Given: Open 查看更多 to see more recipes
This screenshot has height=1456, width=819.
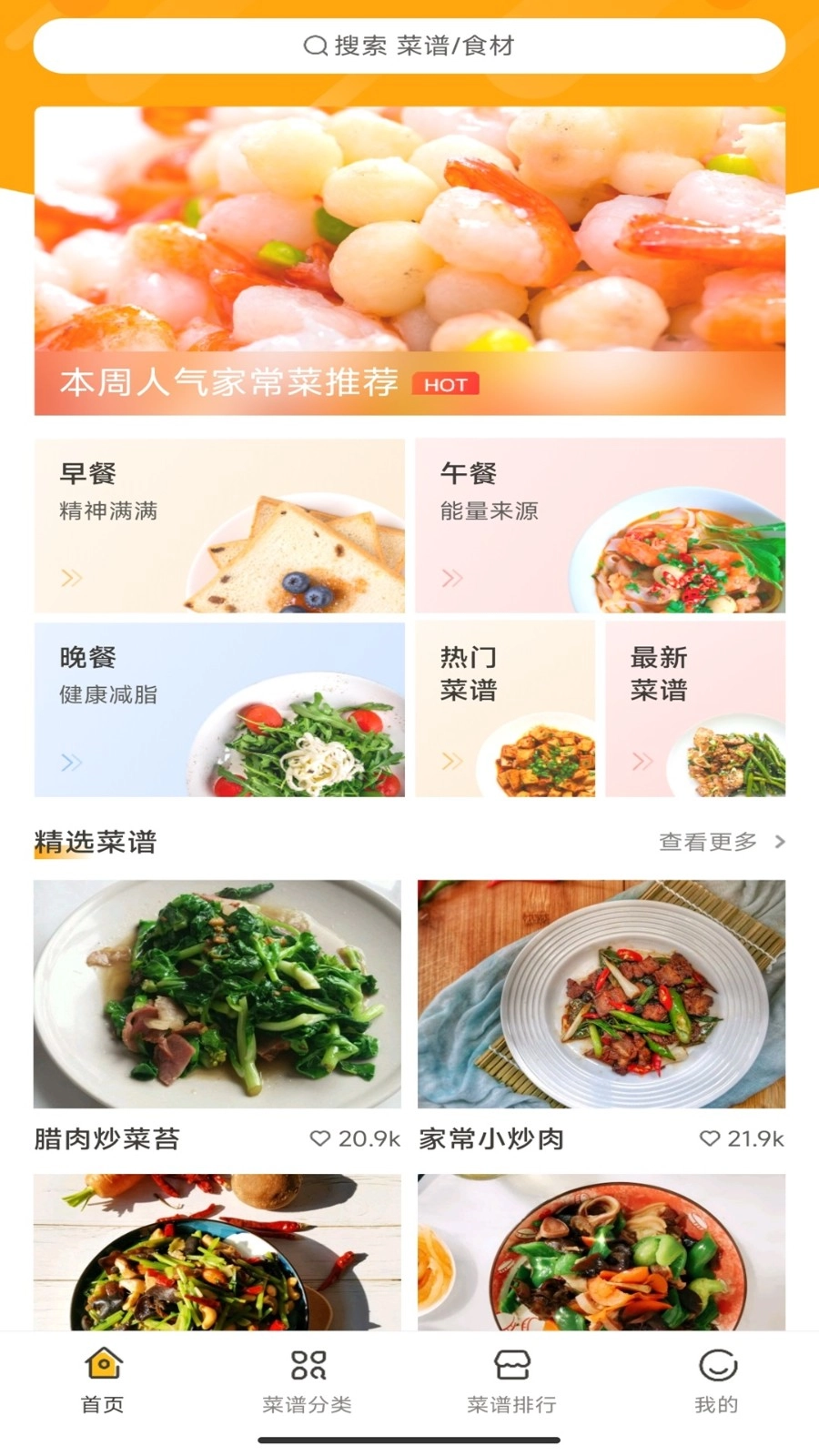Looking at the screenshot, I should click(709, 842).
